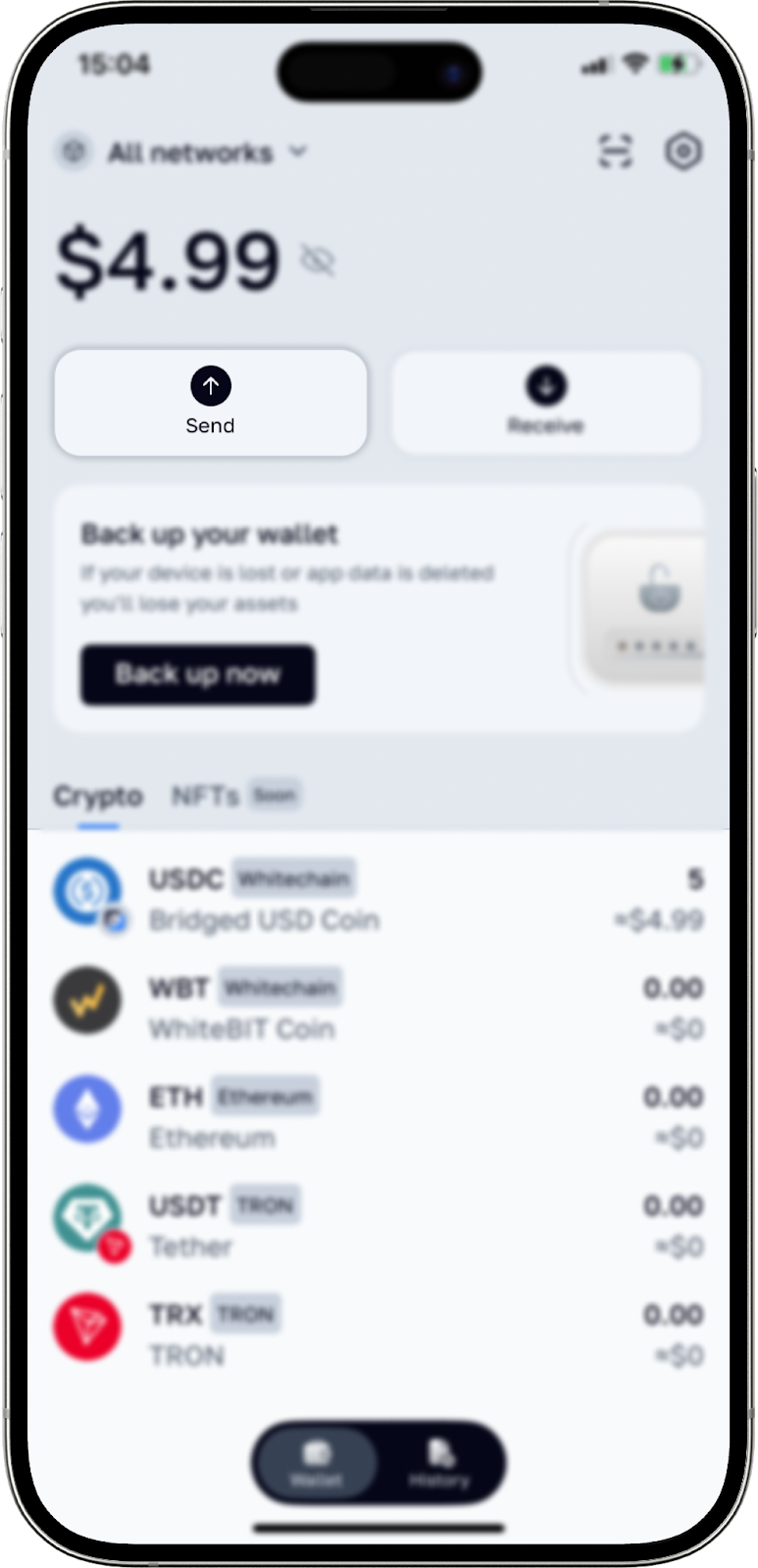The height and width of the screenshot is (1568, 758).
Task: Tap the Receive button
Action: pyautogui.click(x=546, y=402)
